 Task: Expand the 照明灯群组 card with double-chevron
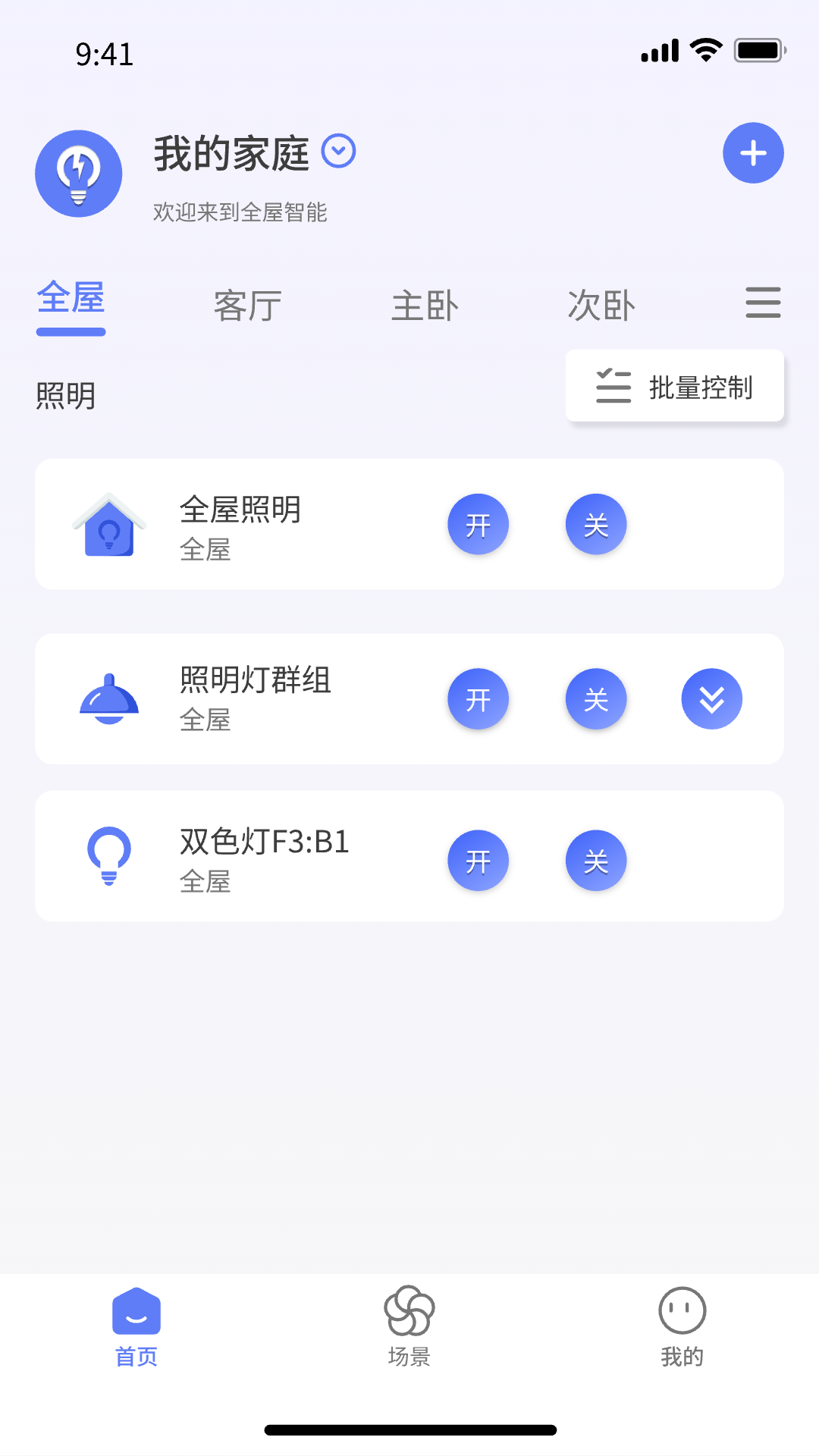coord(711,698)
